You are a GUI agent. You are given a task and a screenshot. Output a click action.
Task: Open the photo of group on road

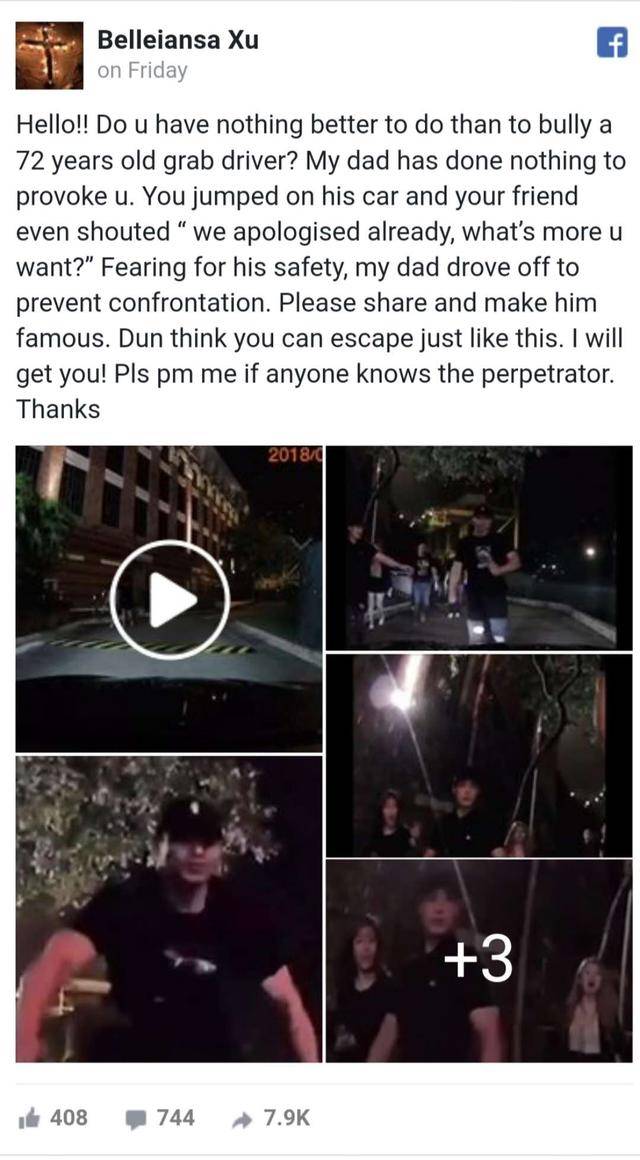point(478,548)
